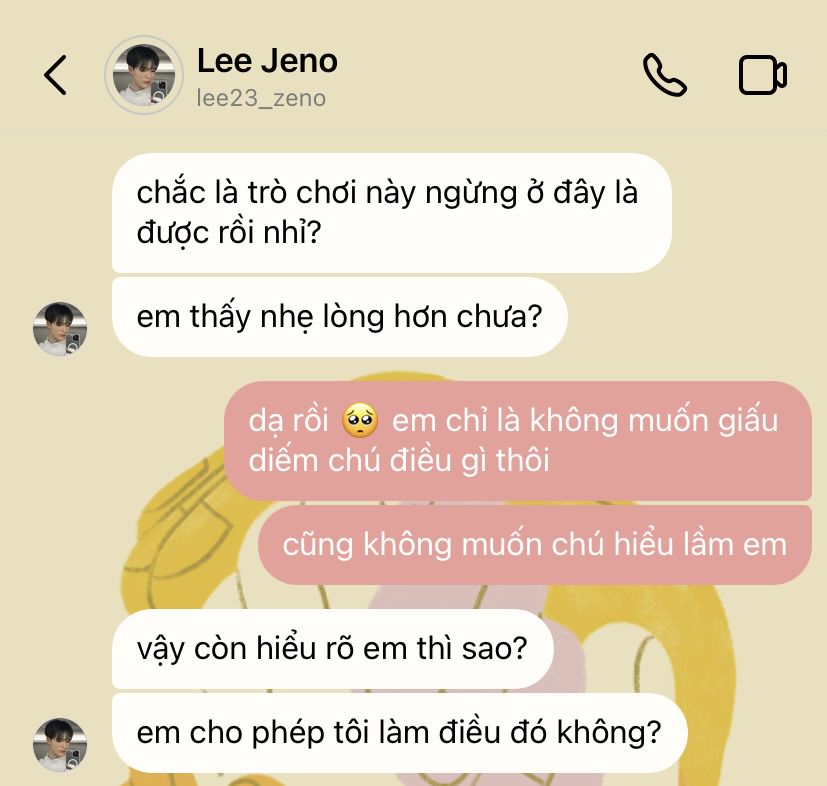This screenshot has width=827, height=786.
Task: Start a voice call with Lee Jeno
Action: [664, 75]
